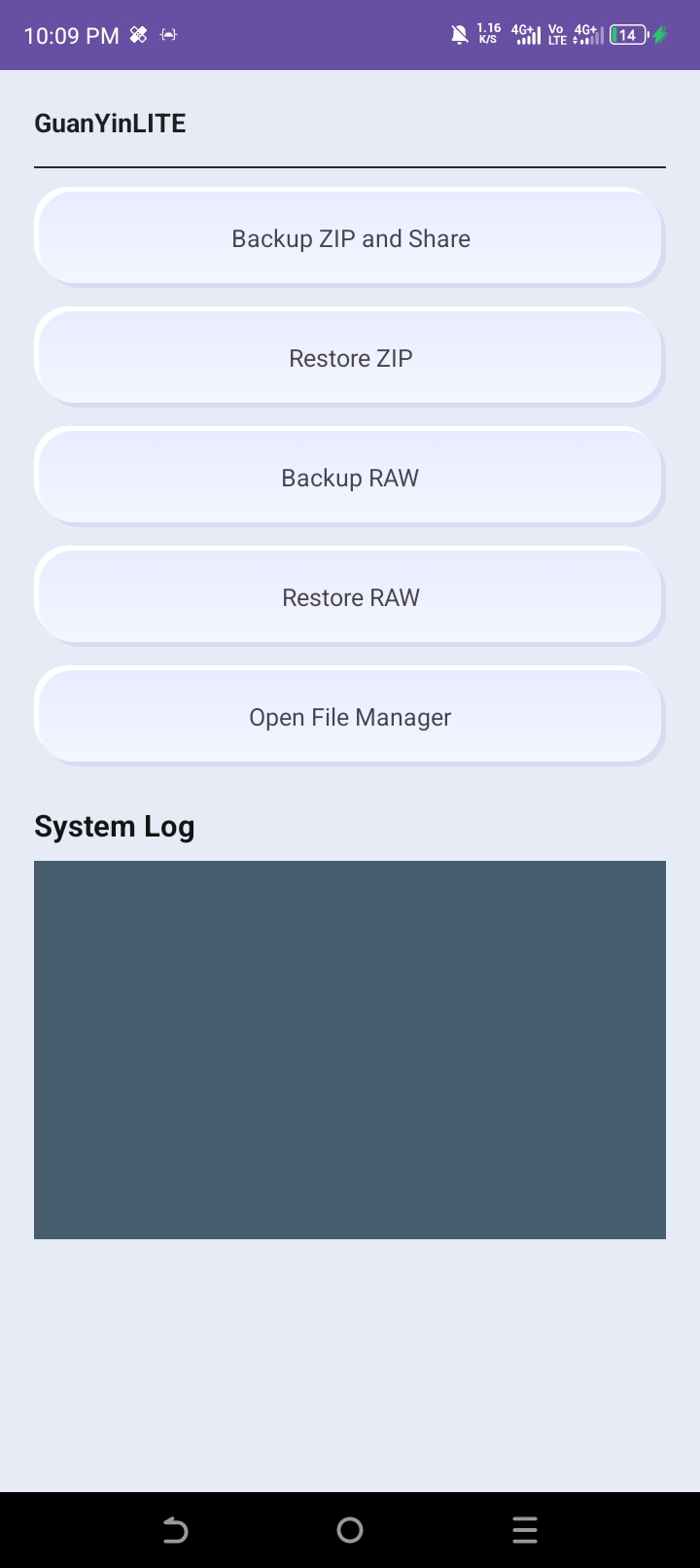Tap Backup ZIP and Share button

[x=350, y=238]
